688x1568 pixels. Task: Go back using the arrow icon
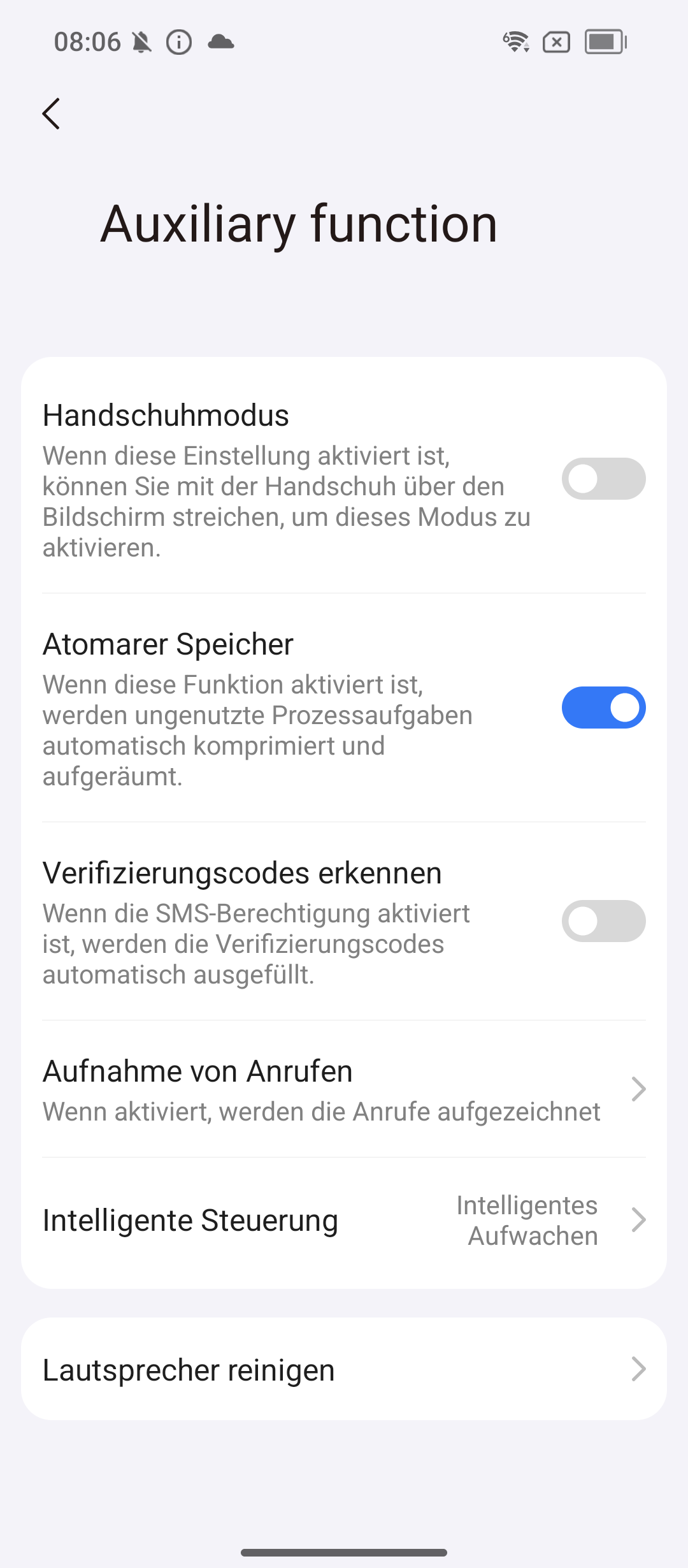(52, 114)
